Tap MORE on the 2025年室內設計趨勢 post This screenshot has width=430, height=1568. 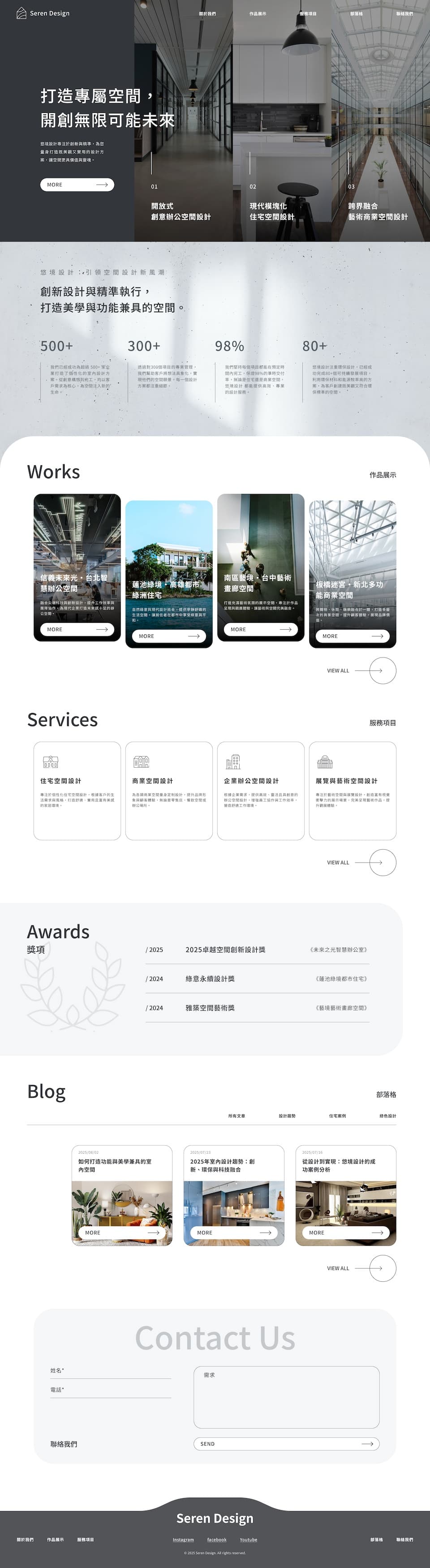tap(234, 1233)
